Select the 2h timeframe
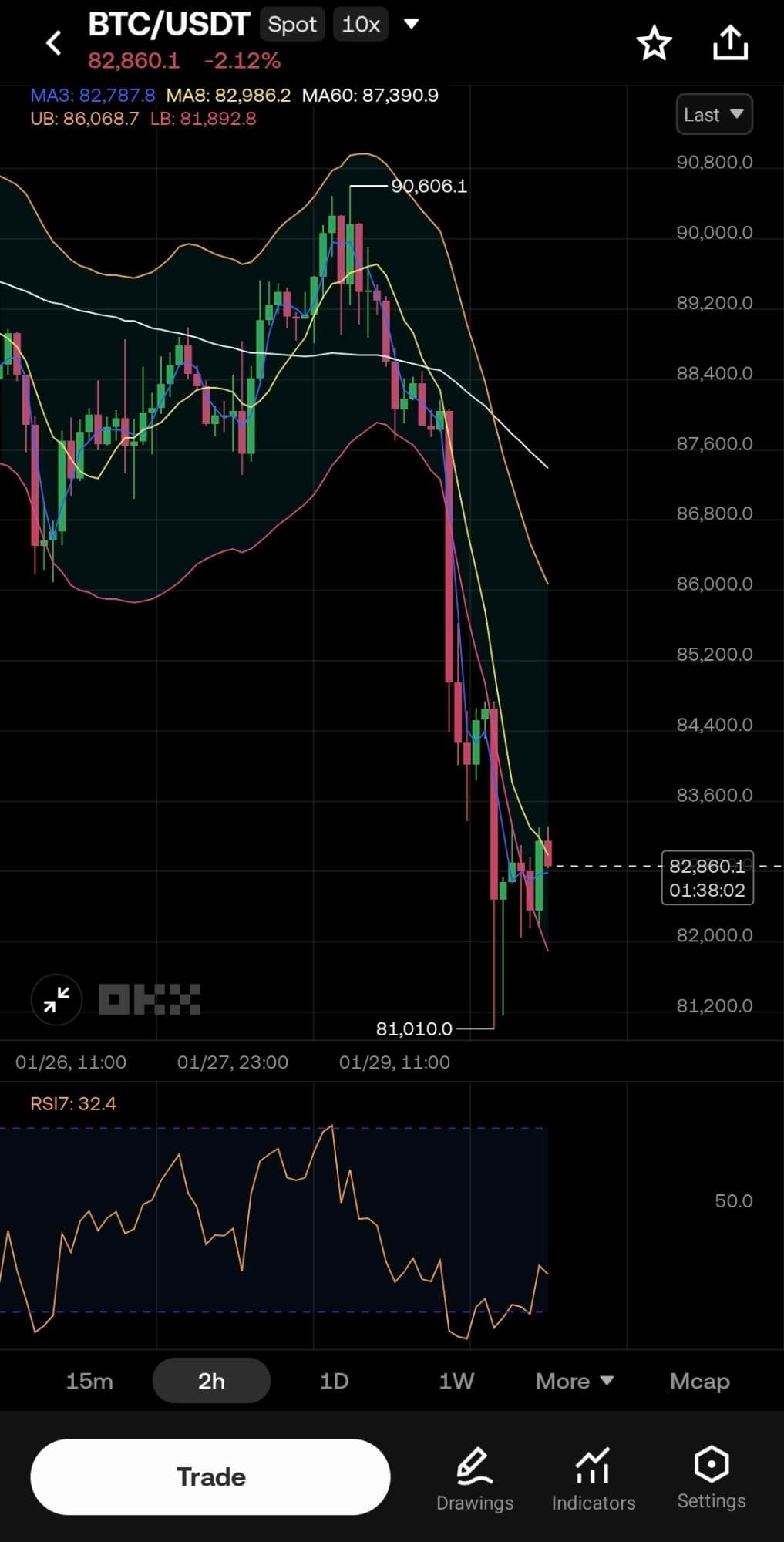The width and height of the screenshot is (784, 1542). pos(211,1381)
